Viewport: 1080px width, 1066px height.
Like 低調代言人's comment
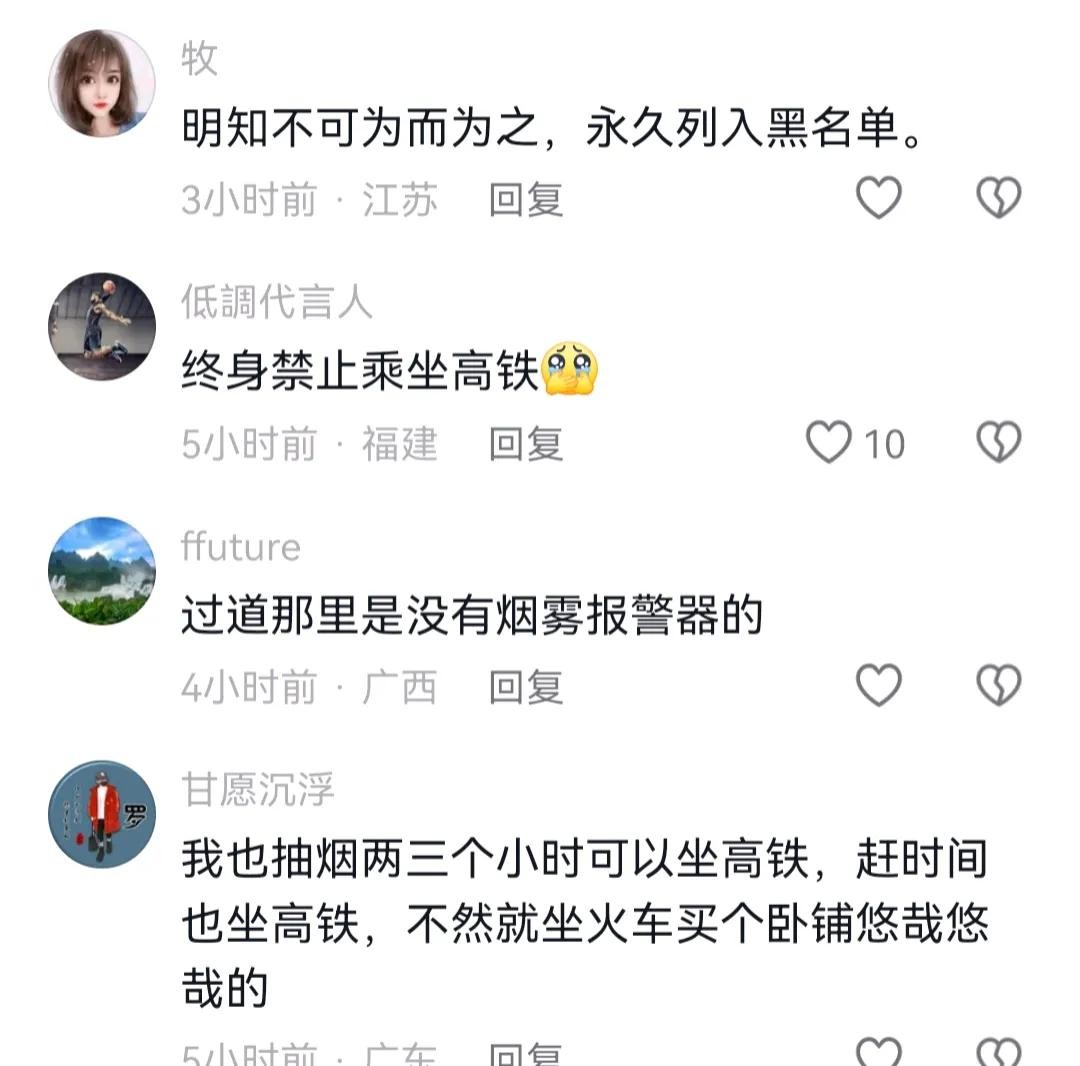point(830,442)
